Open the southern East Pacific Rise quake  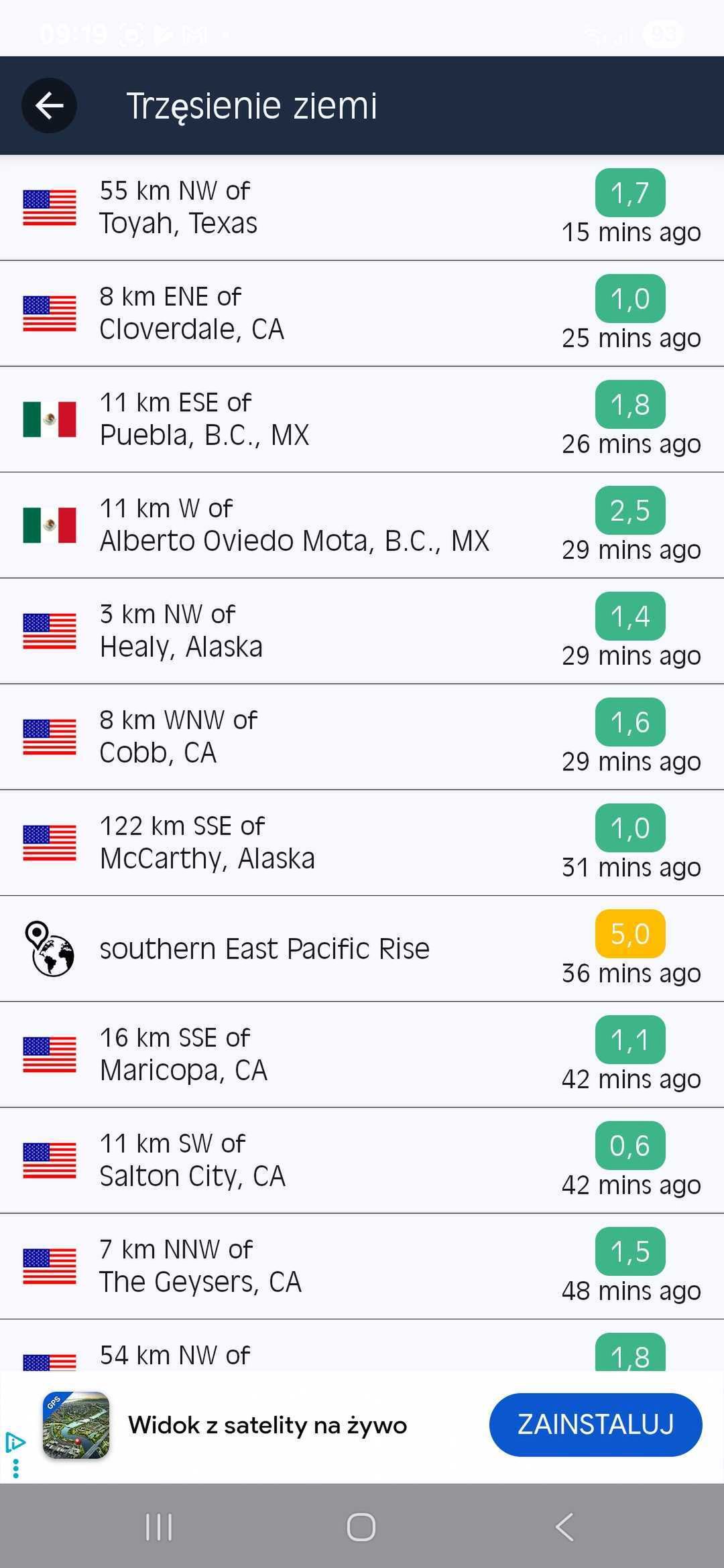click(x=362, y=949)
